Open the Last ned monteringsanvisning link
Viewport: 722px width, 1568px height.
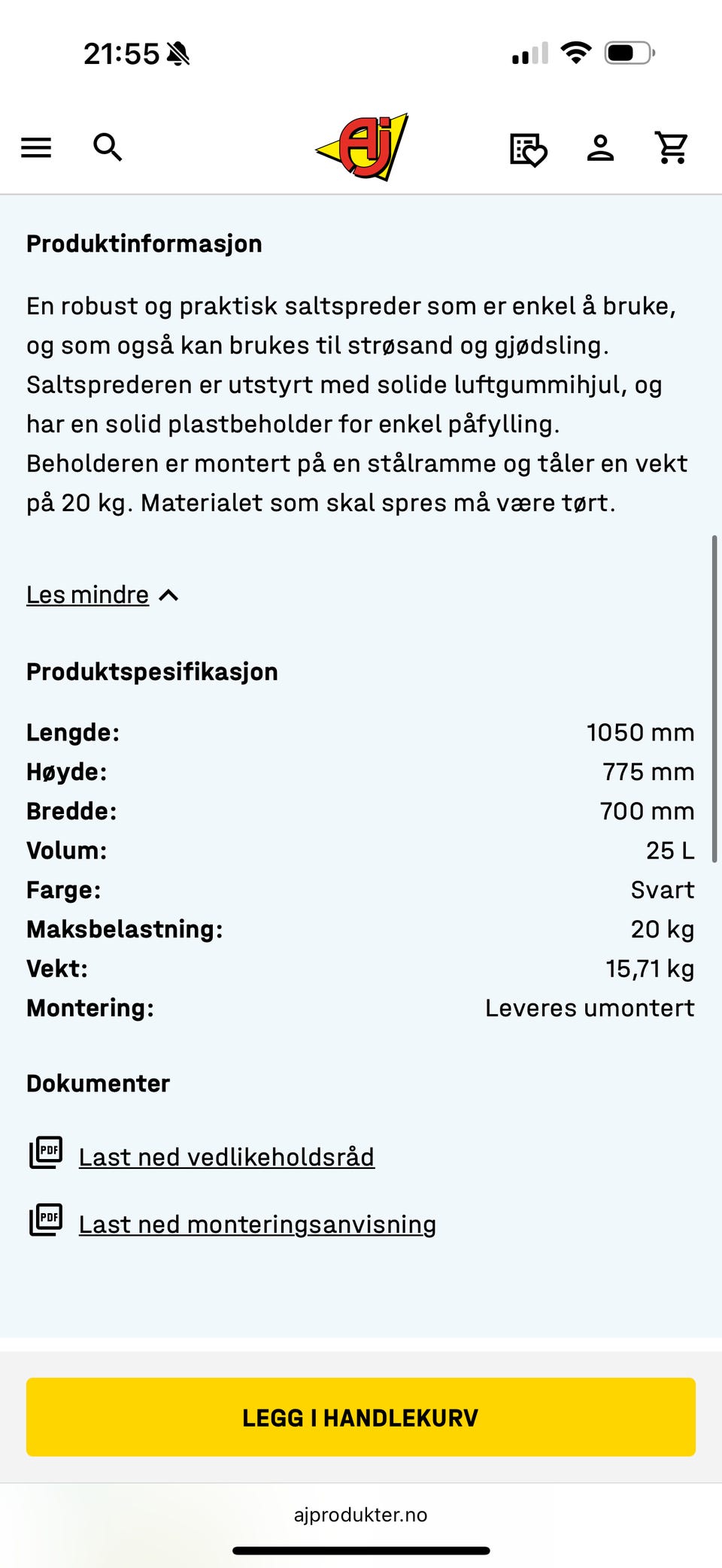[x=256, y=1224]
